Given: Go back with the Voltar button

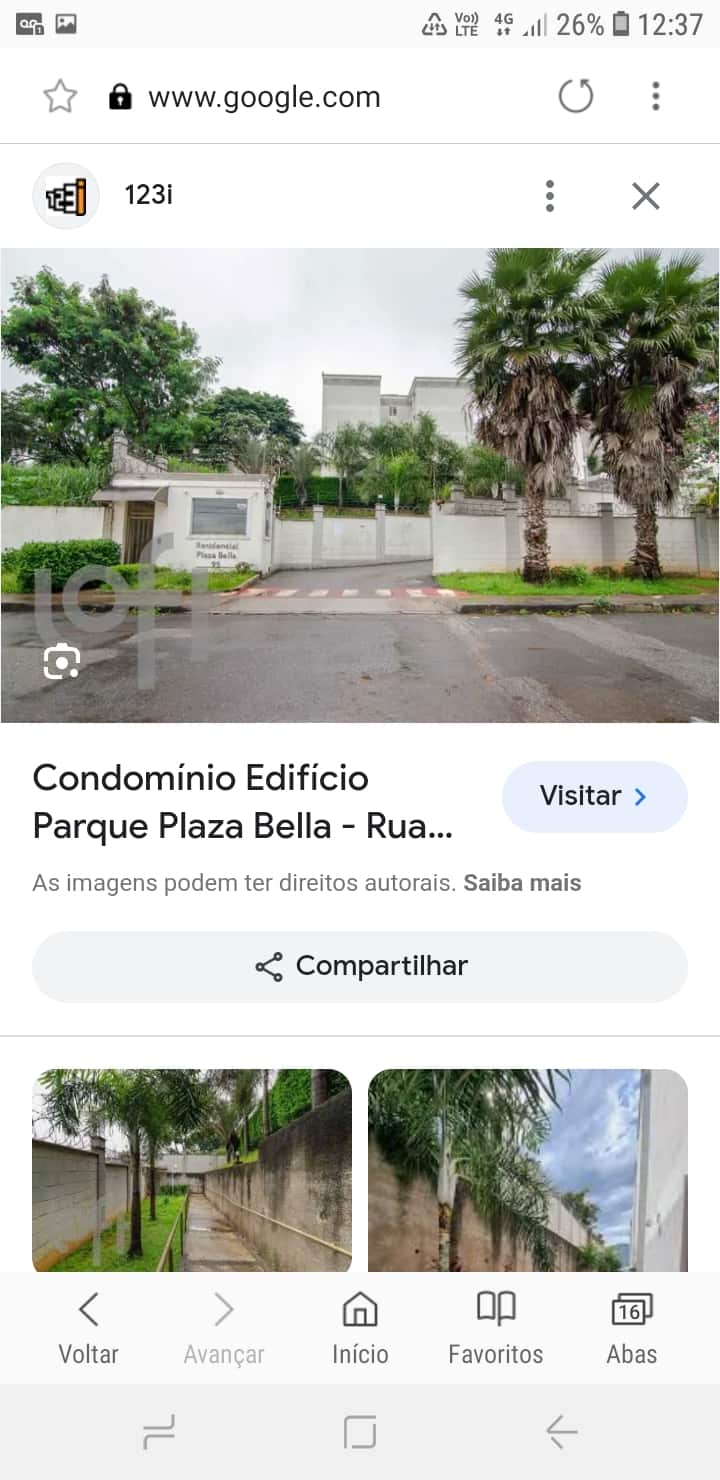Looking at the screenshot, I should coord(88,1327).
